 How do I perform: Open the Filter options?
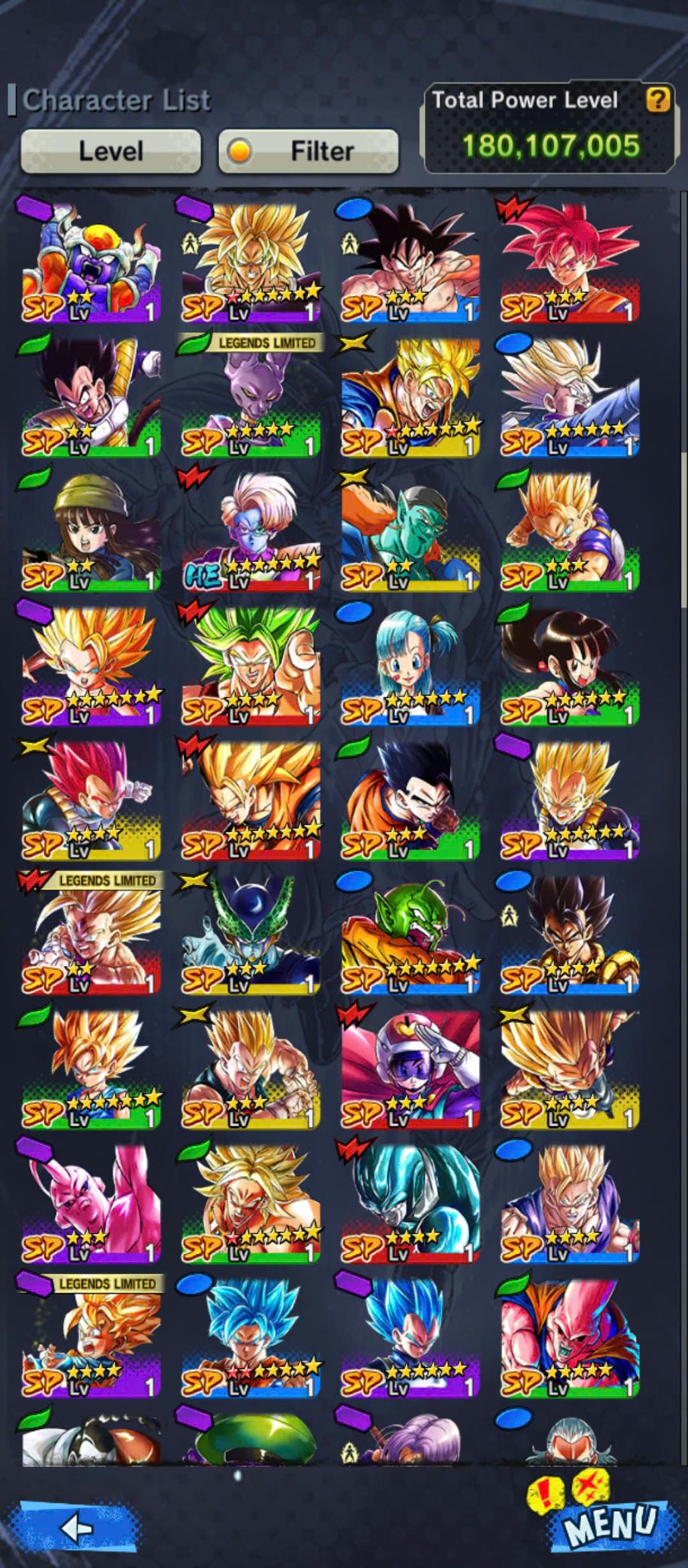309,151
